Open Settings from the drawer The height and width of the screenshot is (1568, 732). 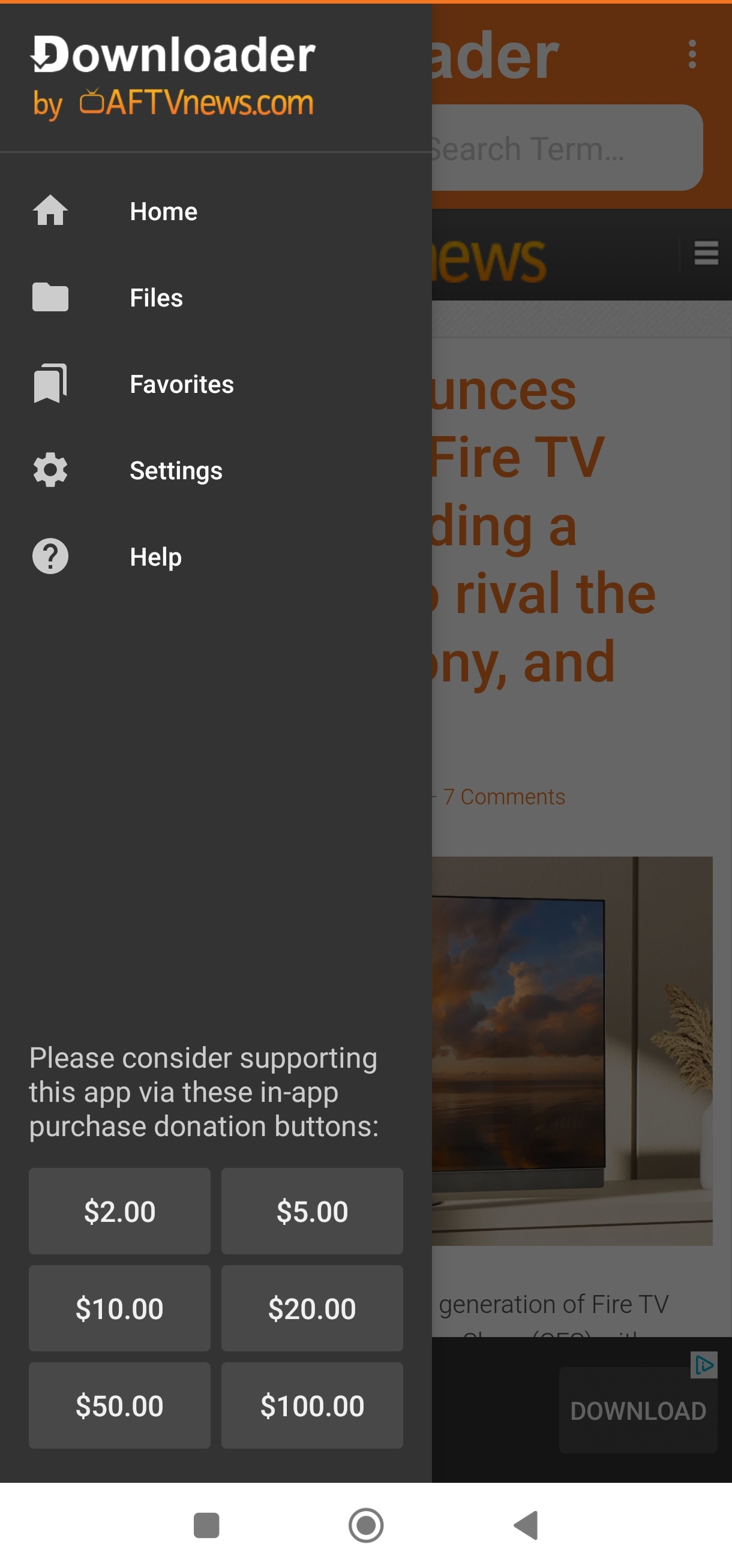tap(176, 470)
